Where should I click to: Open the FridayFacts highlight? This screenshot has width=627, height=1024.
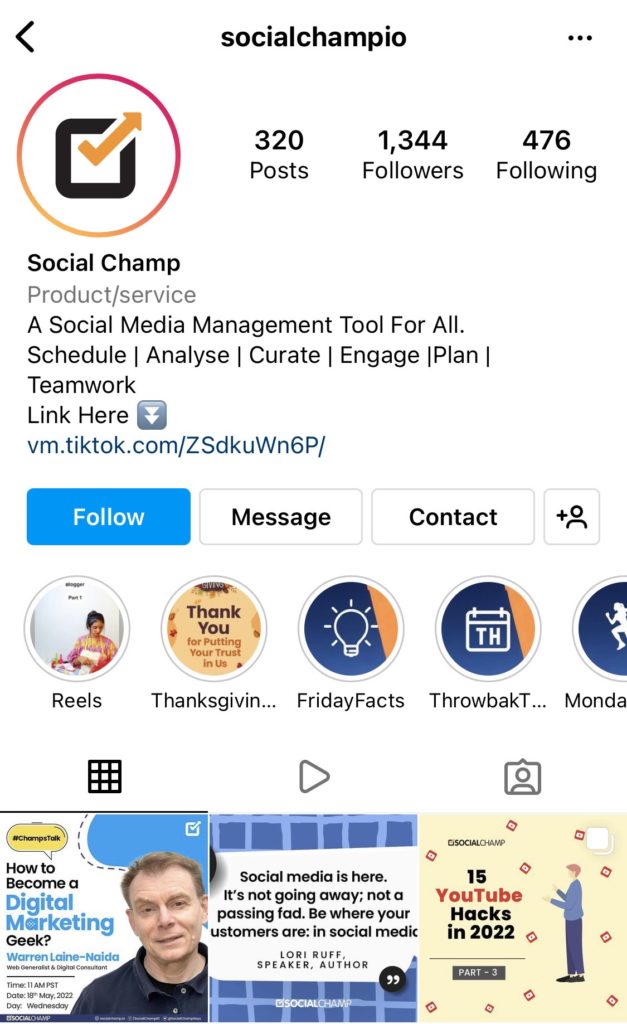pos(351,630)
